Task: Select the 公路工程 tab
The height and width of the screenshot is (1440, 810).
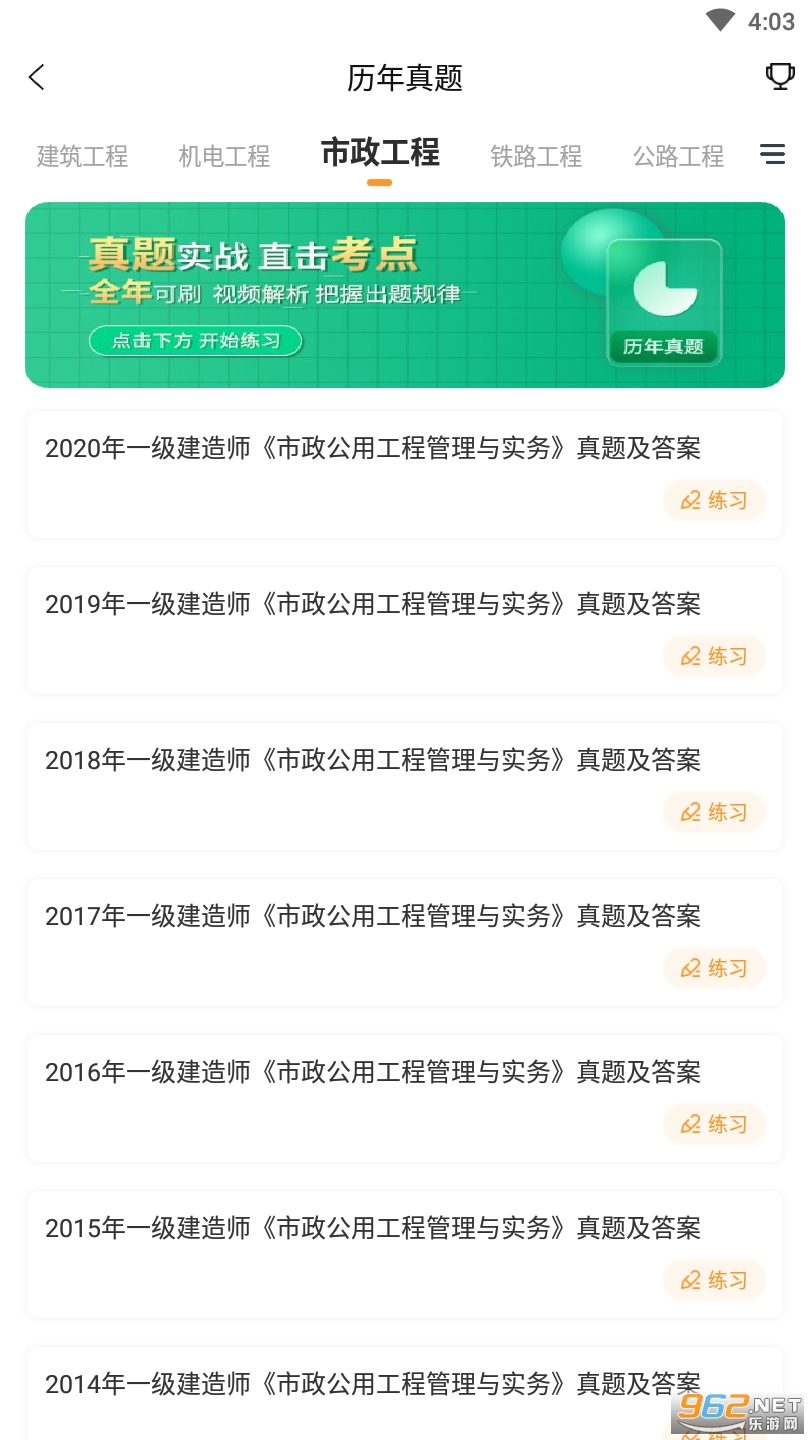Action: (x=678, y=156)
